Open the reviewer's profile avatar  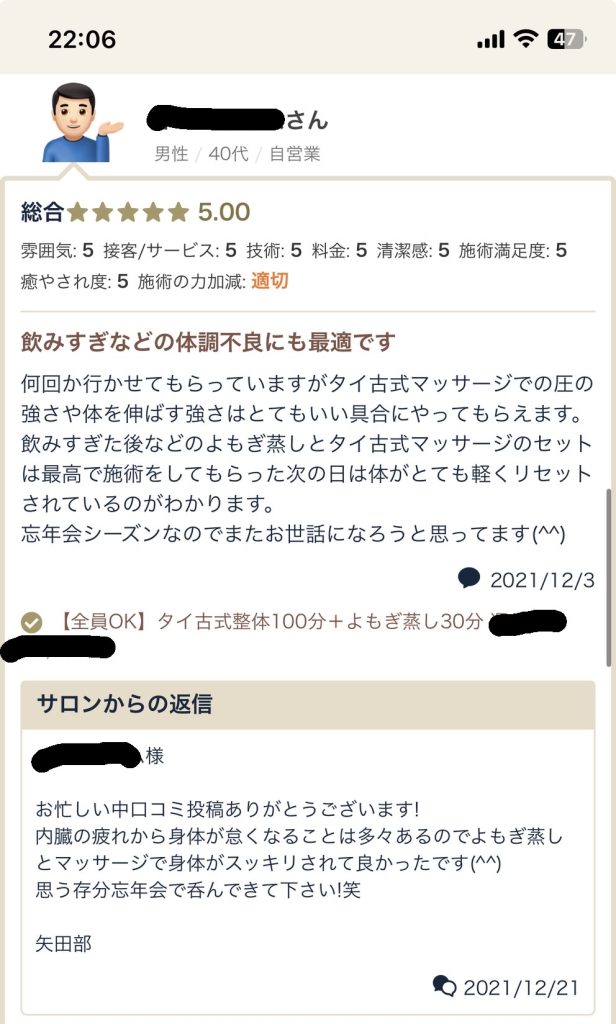click(80, 124)
